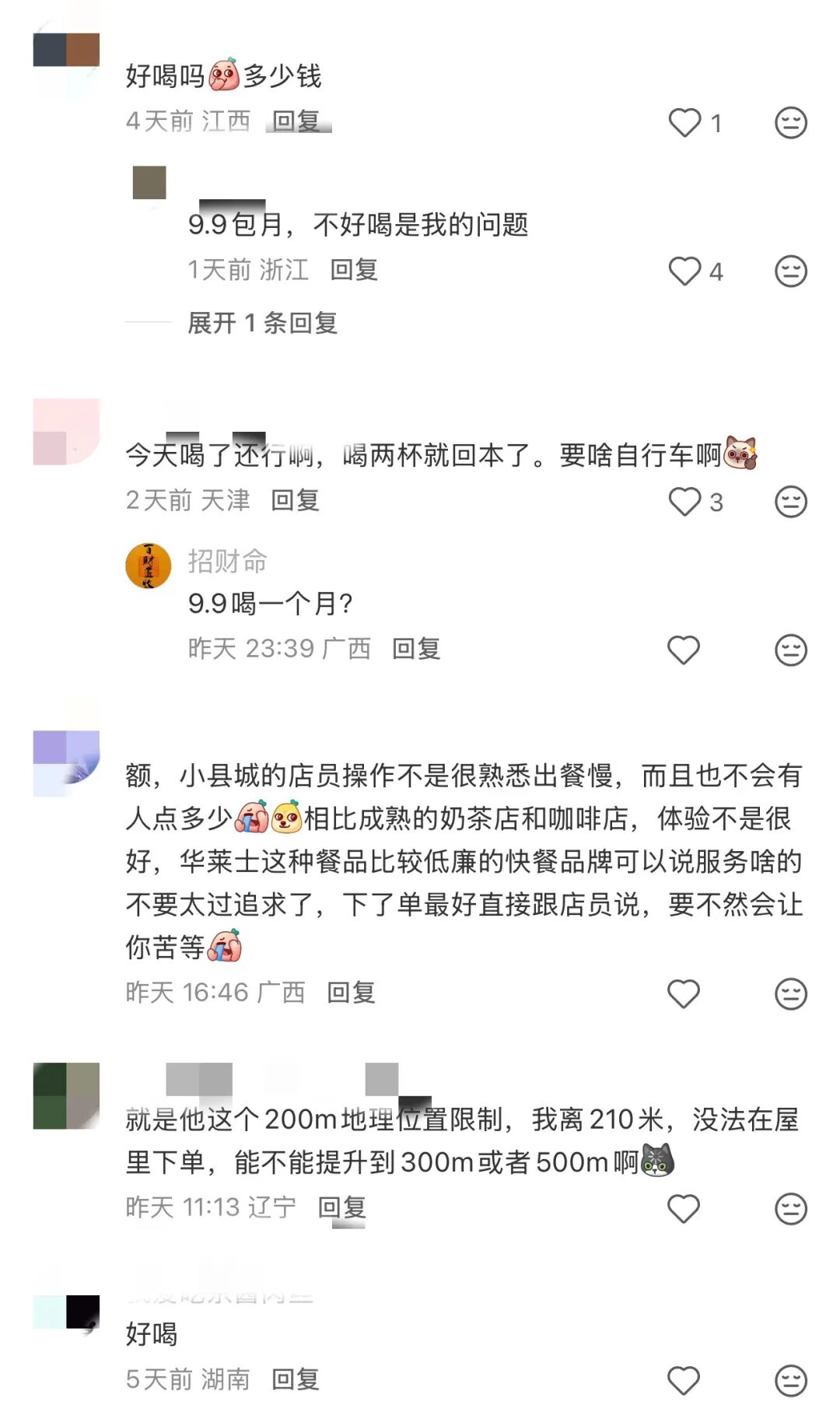This screenshot has height=1419, width=840.
Task: Reply to the 昨天 16:46 广西 comment
Action: pyautogui.click(x=352, y=993)
